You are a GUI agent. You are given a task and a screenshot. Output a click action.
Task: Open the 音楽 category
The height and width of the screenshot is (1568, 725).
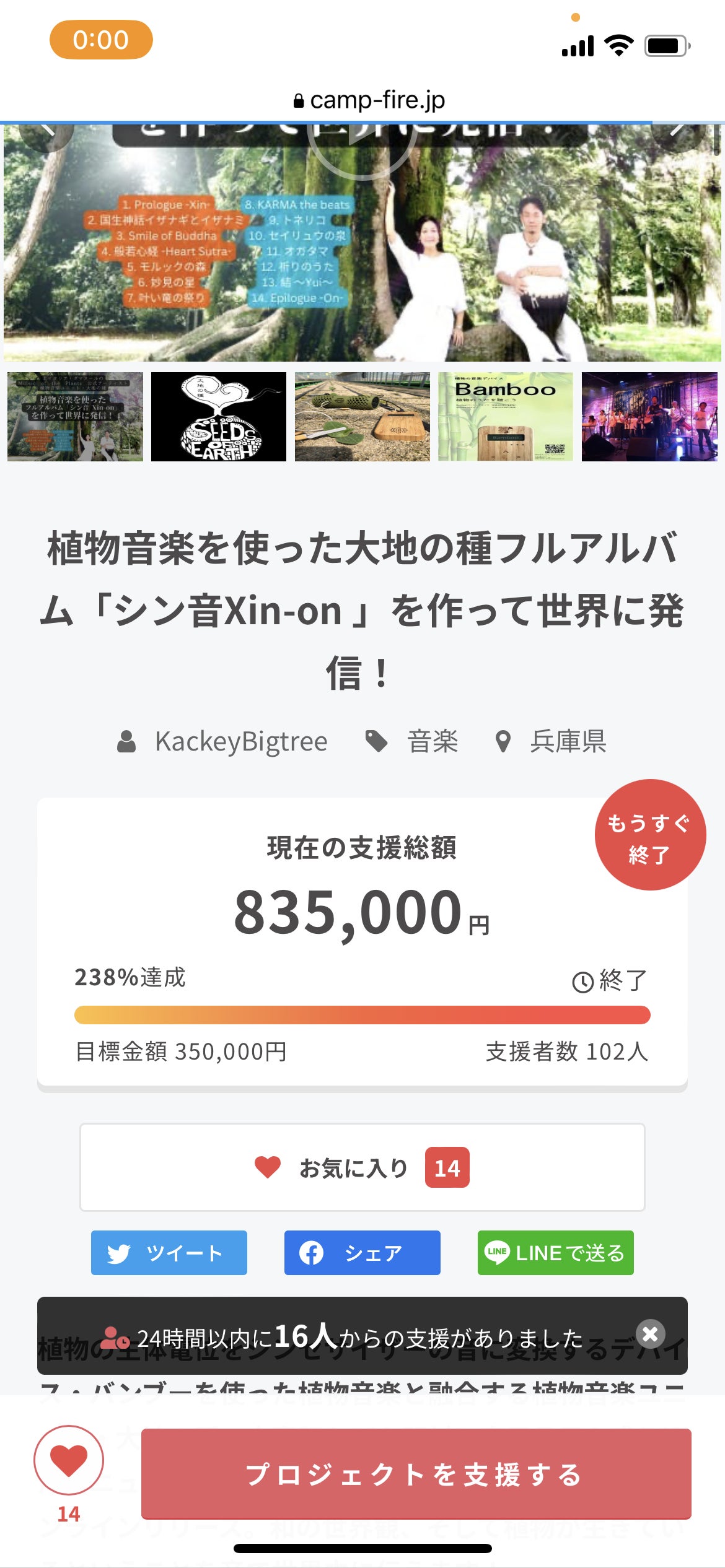432,741
